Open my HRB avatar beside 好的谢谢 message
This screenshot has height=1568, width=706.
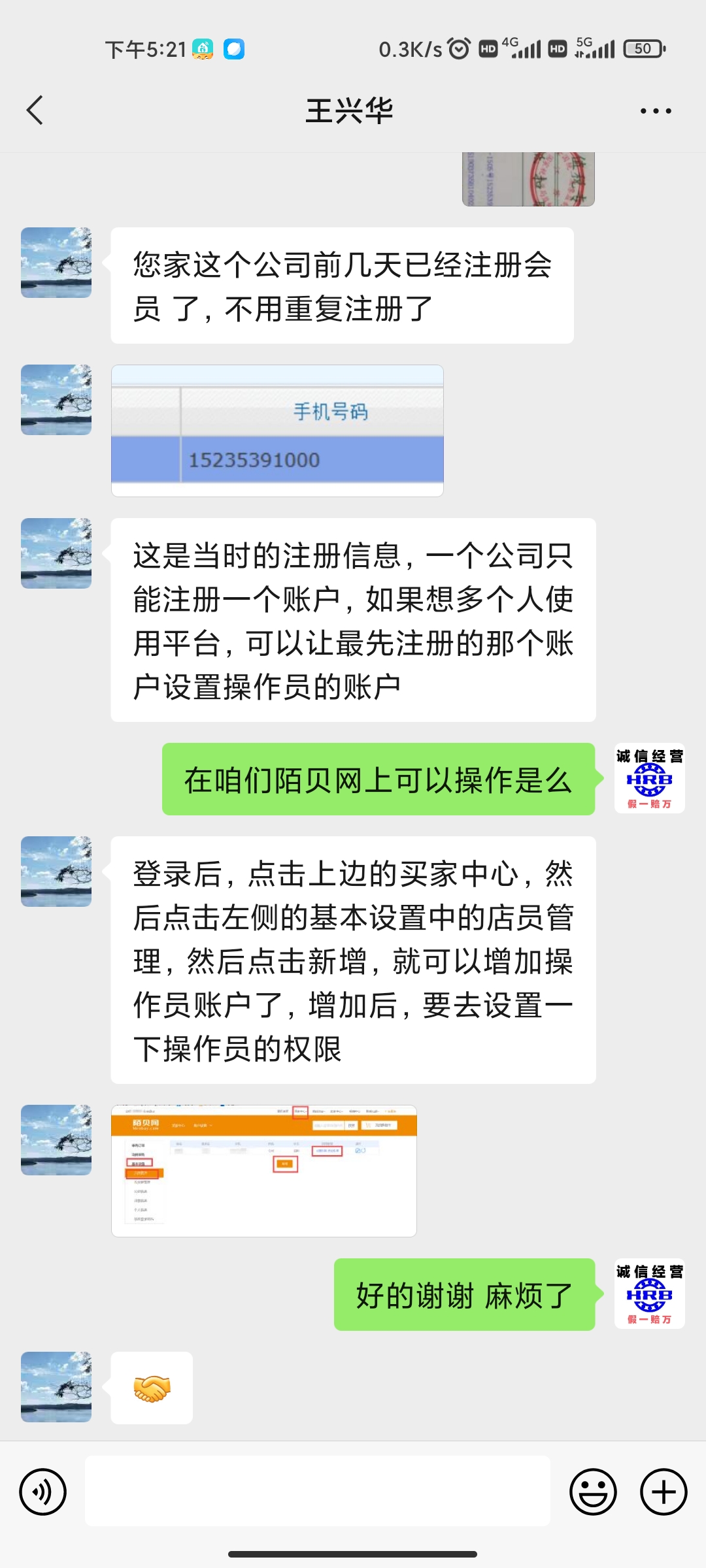649,1294
